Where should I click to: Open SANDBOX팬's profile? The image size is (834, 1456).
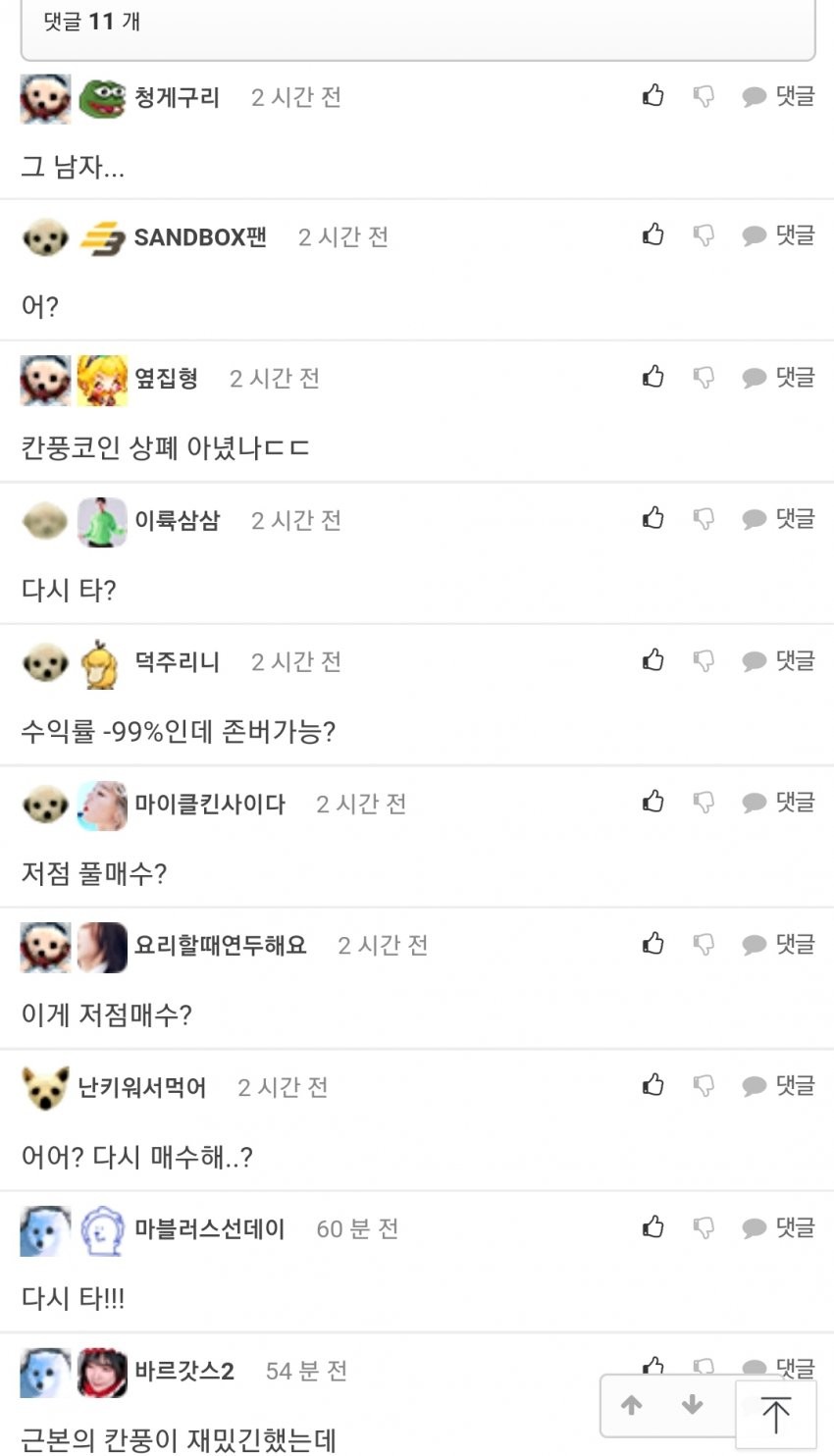[x=200, y=237]
